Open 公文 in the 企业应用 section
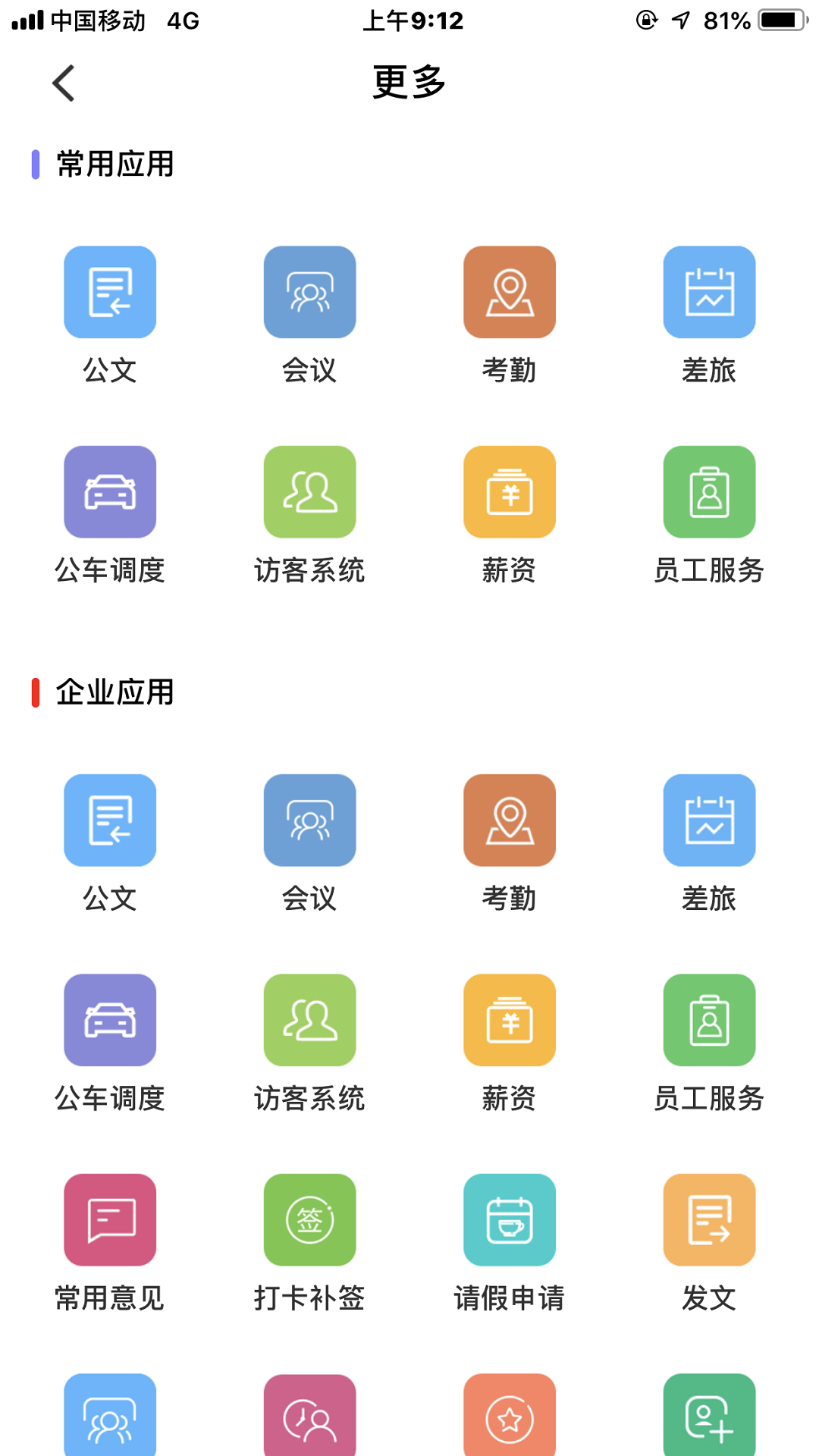 [110, 821]
